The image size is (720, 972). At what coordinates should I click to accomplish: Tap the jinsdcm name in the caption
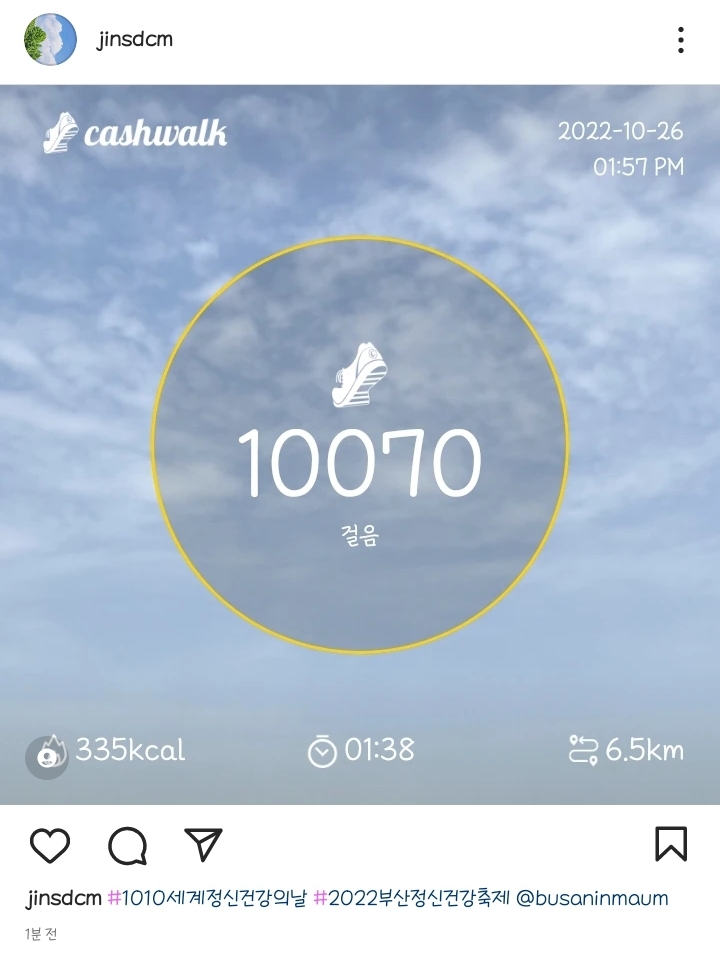[x=62, y=898]
